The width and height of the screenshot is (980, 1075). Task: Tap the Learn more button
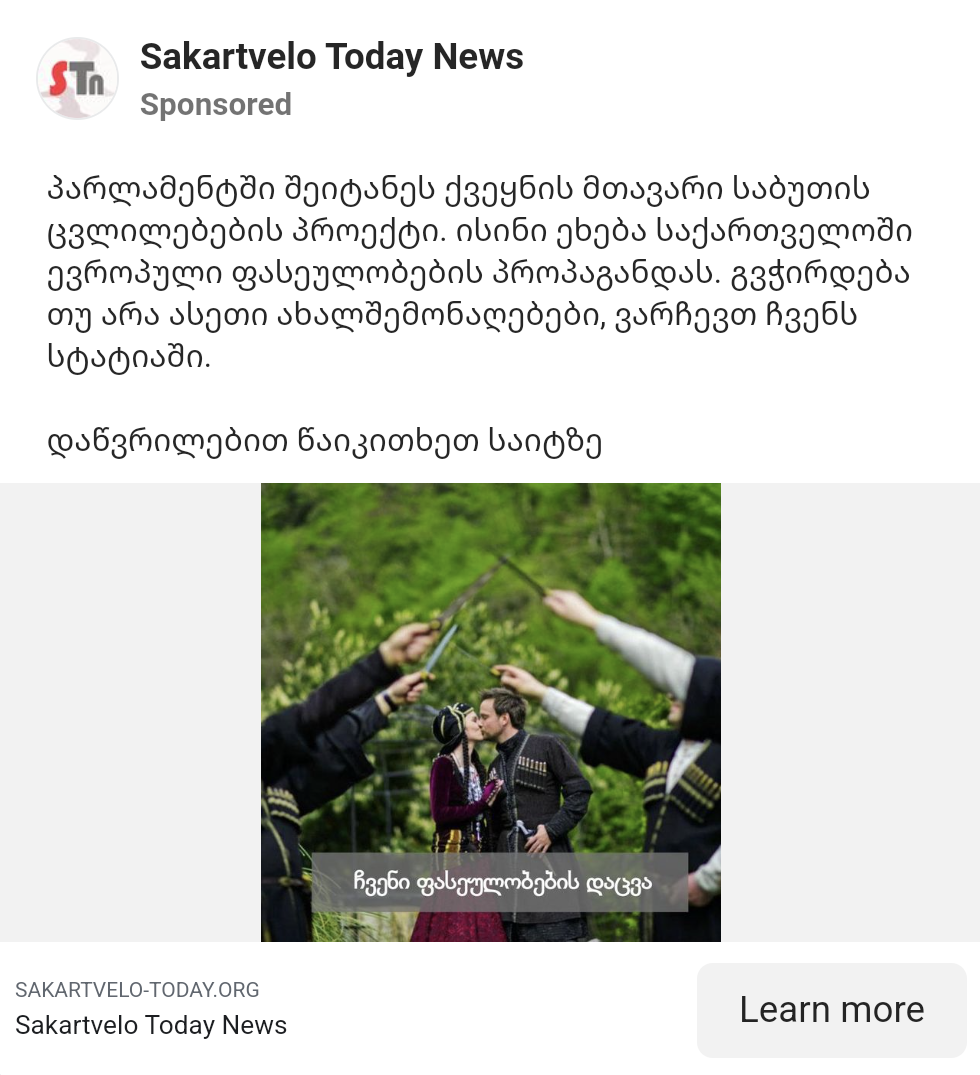831,1010
